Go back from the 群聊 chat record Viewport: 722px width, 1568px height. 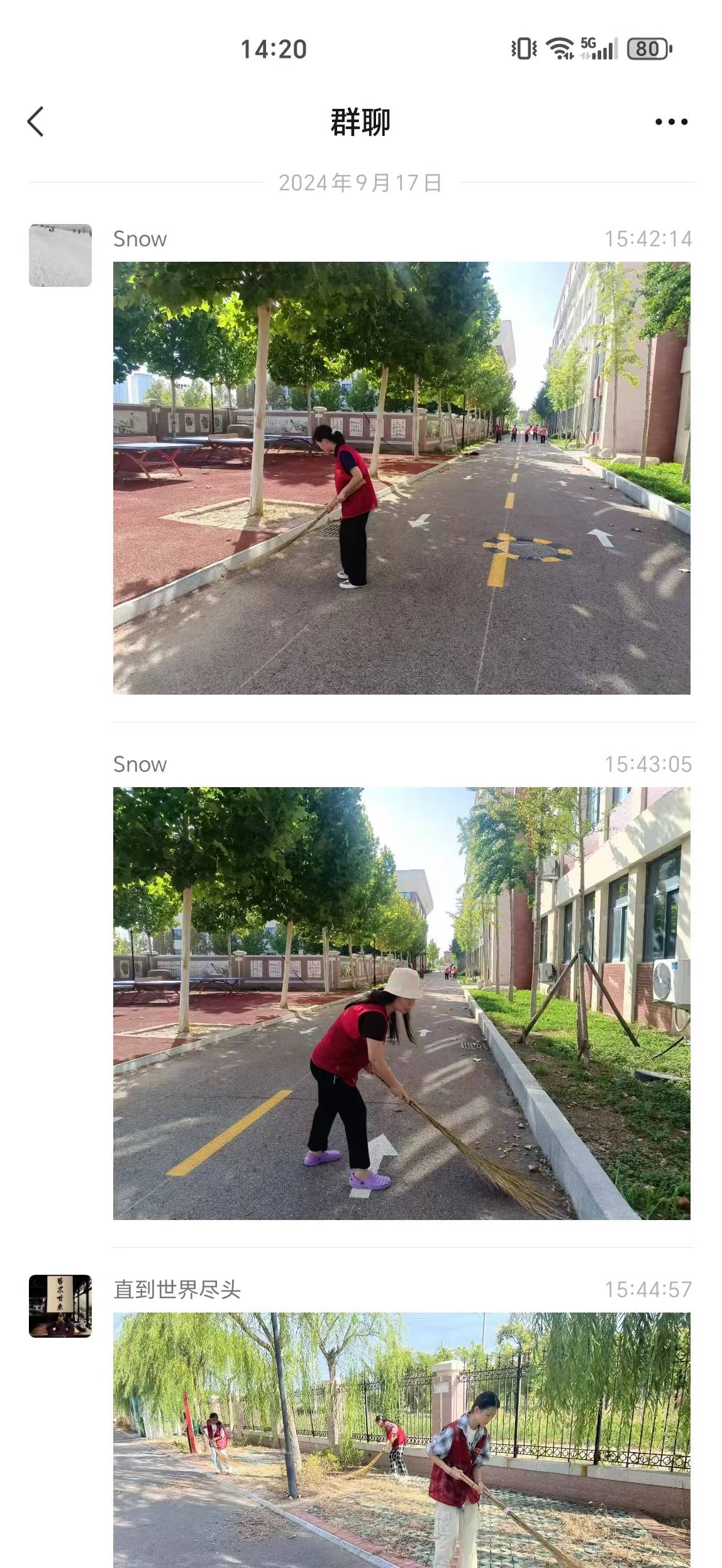point(36,121)
